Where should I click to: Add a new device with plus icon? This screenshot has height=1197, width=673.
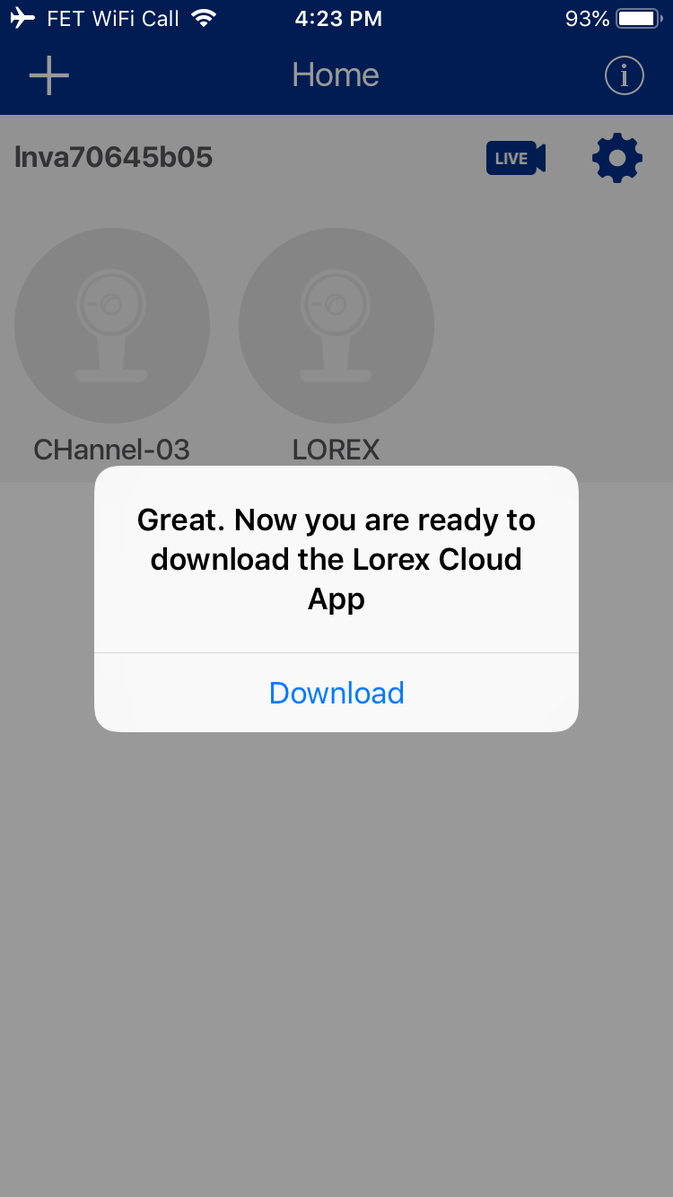(48, 76)
